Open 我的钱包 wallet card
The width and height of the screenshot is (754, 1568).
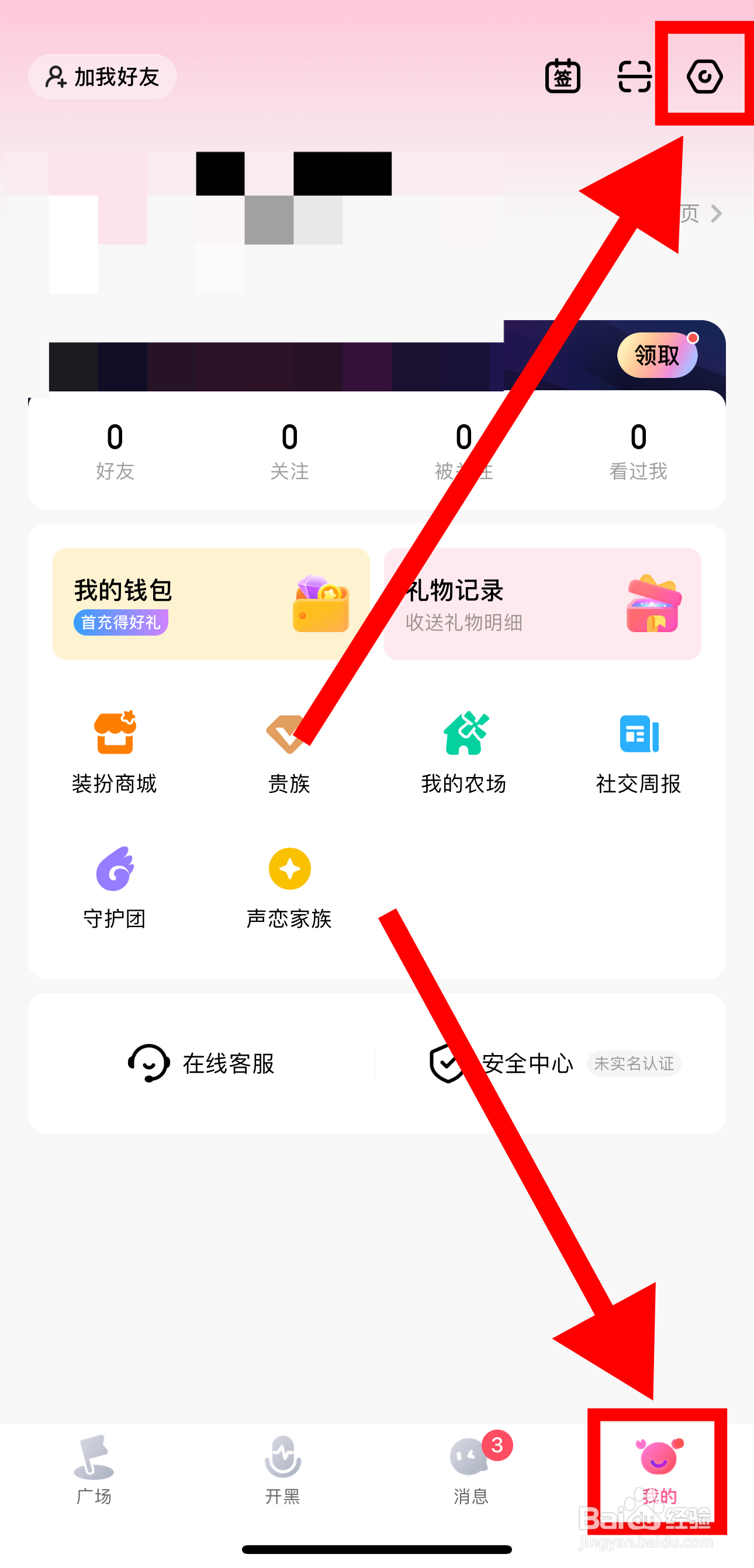(x=210, y=603)
